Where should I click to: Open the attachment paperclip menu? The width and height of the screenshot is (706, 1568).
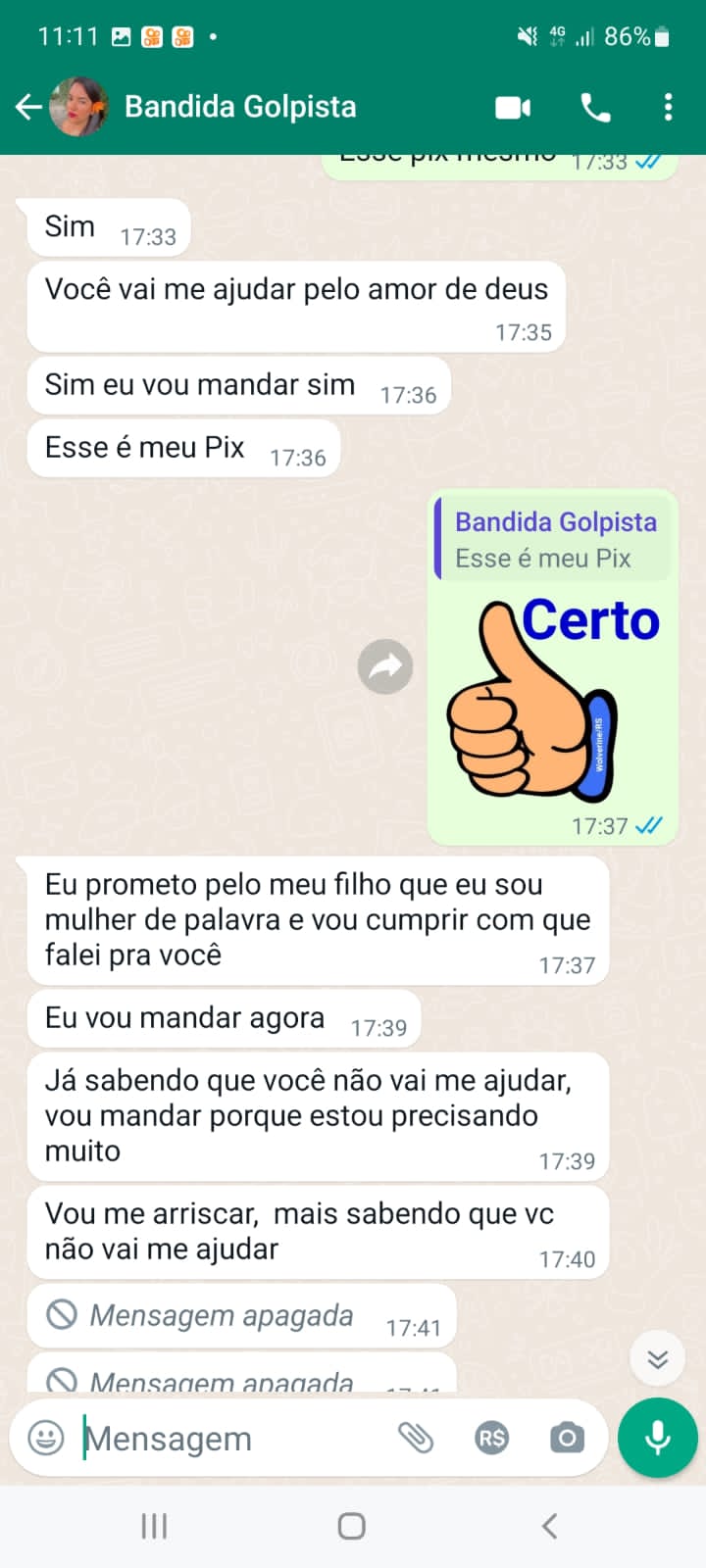(x=416, y=1438)
